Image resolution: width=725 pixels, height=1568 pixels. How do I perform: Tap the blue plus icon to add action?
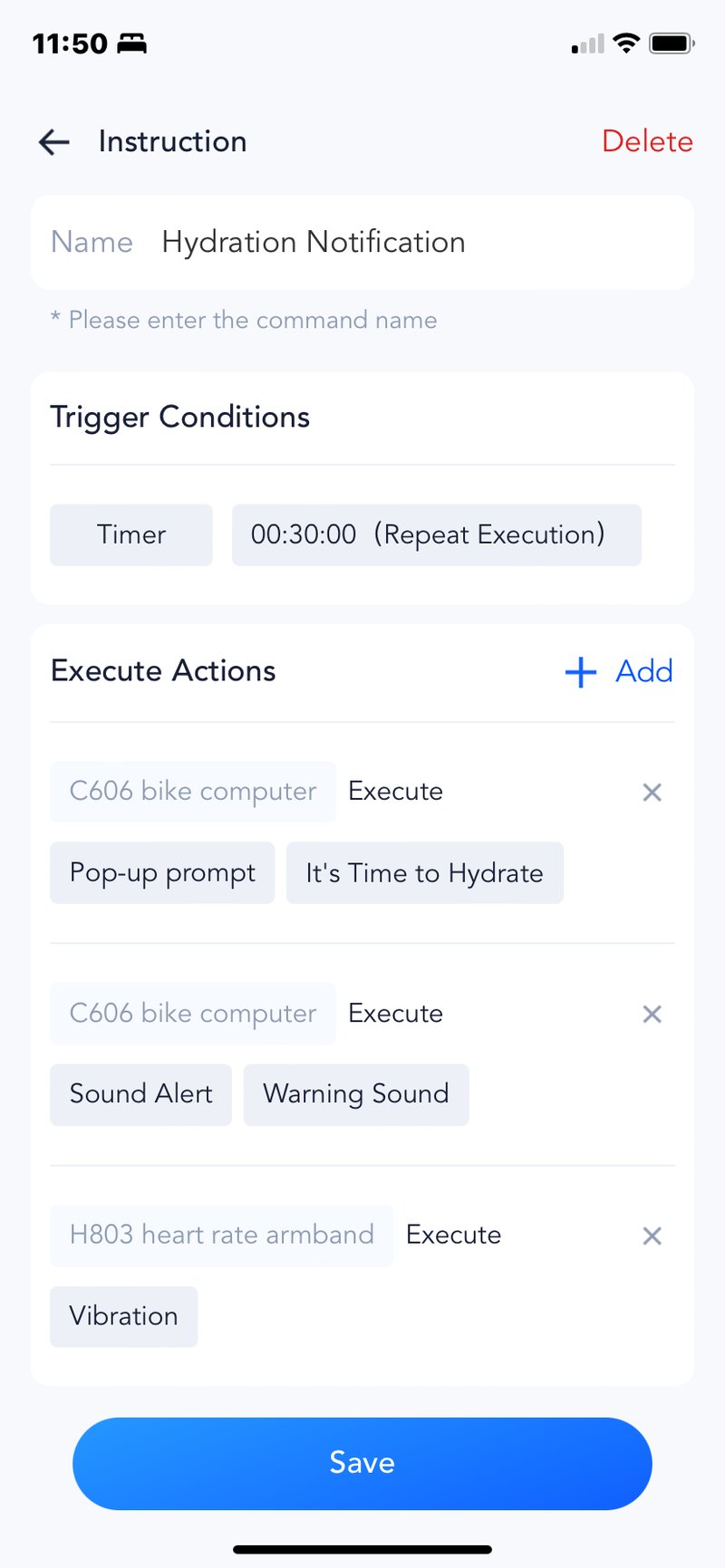(x=579, y=672)
